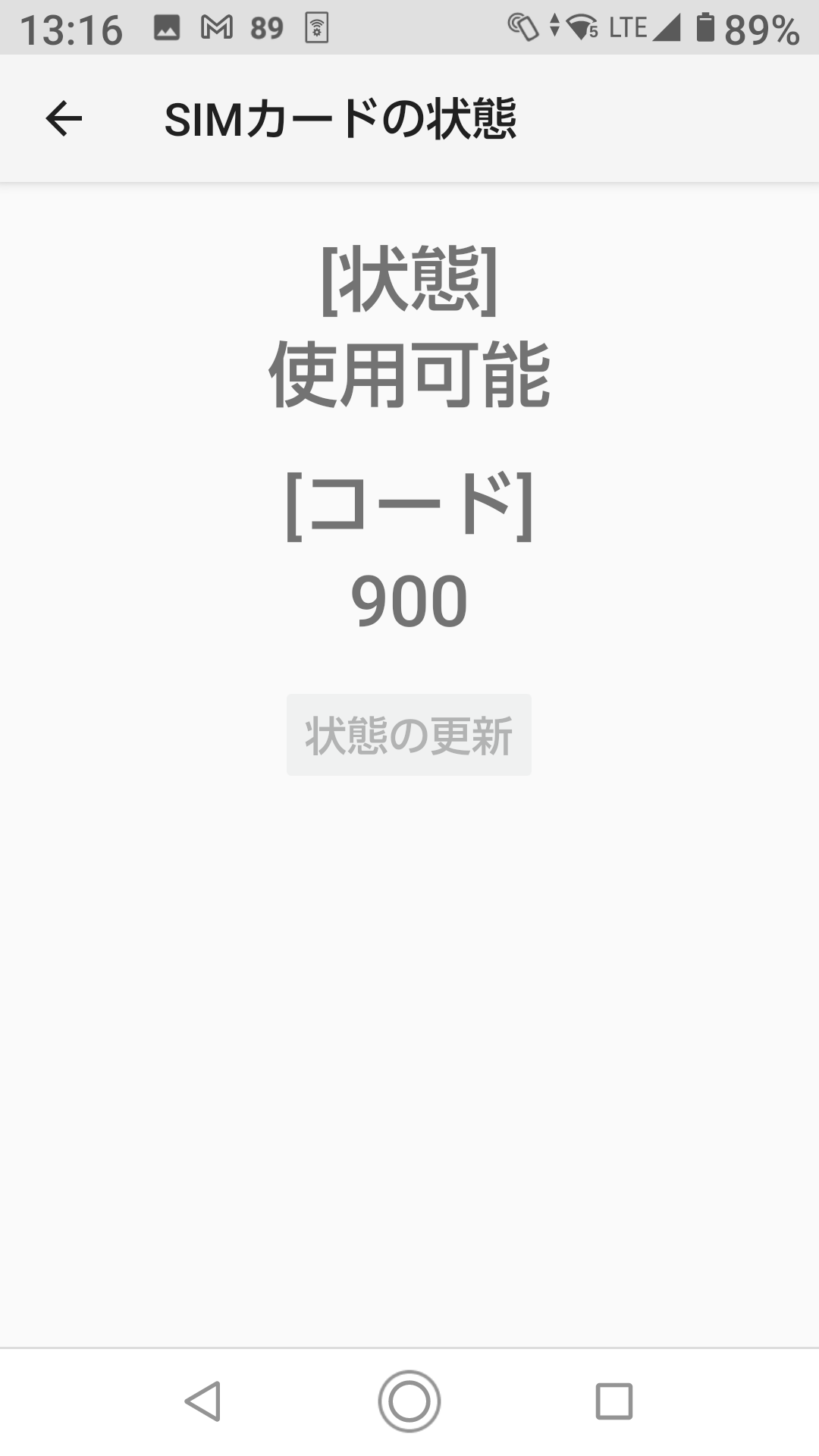Tap the 状態の更新 button
This screenshot has height=1456, width=819.
tap(409, 735)
